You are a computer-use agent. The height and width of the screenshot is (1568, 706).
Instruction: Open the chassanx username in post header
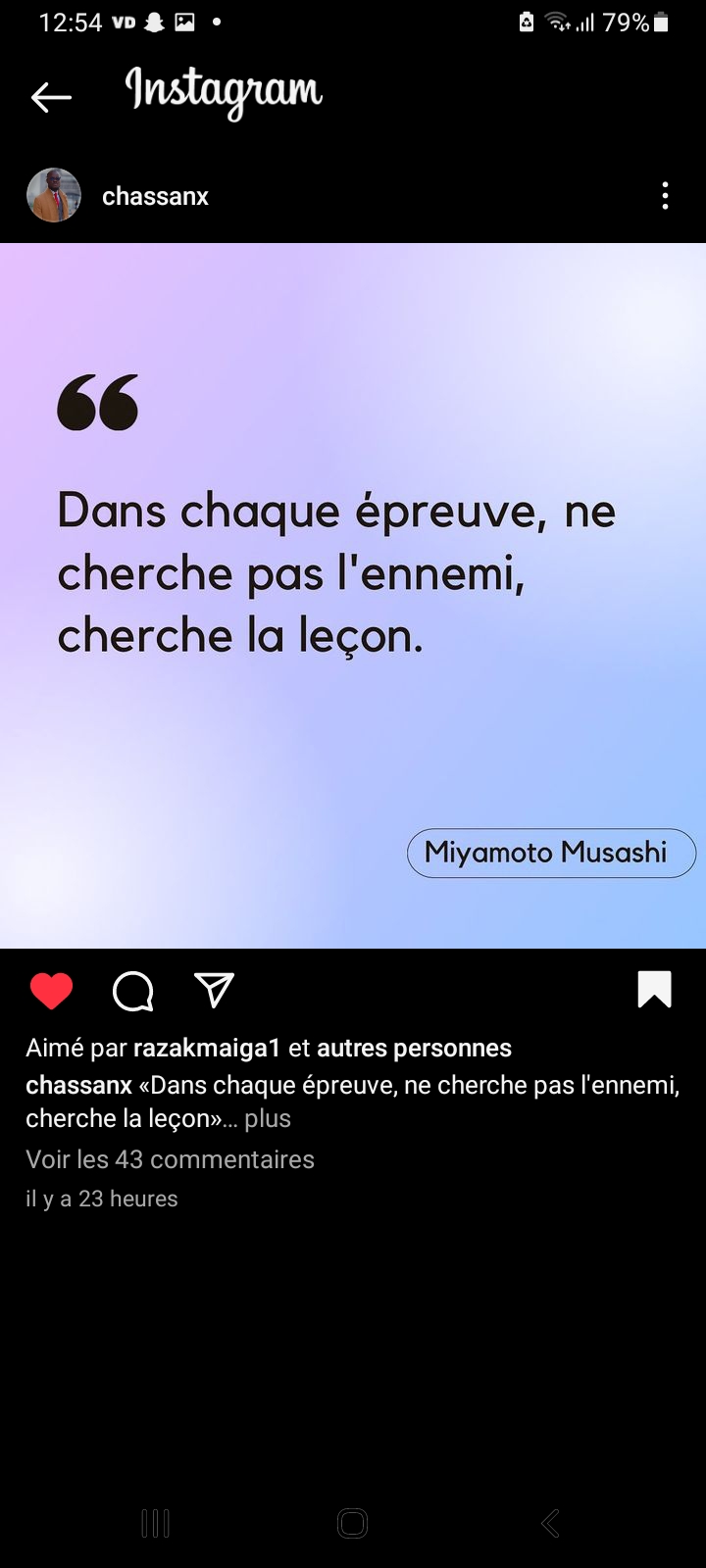point(155,197)
